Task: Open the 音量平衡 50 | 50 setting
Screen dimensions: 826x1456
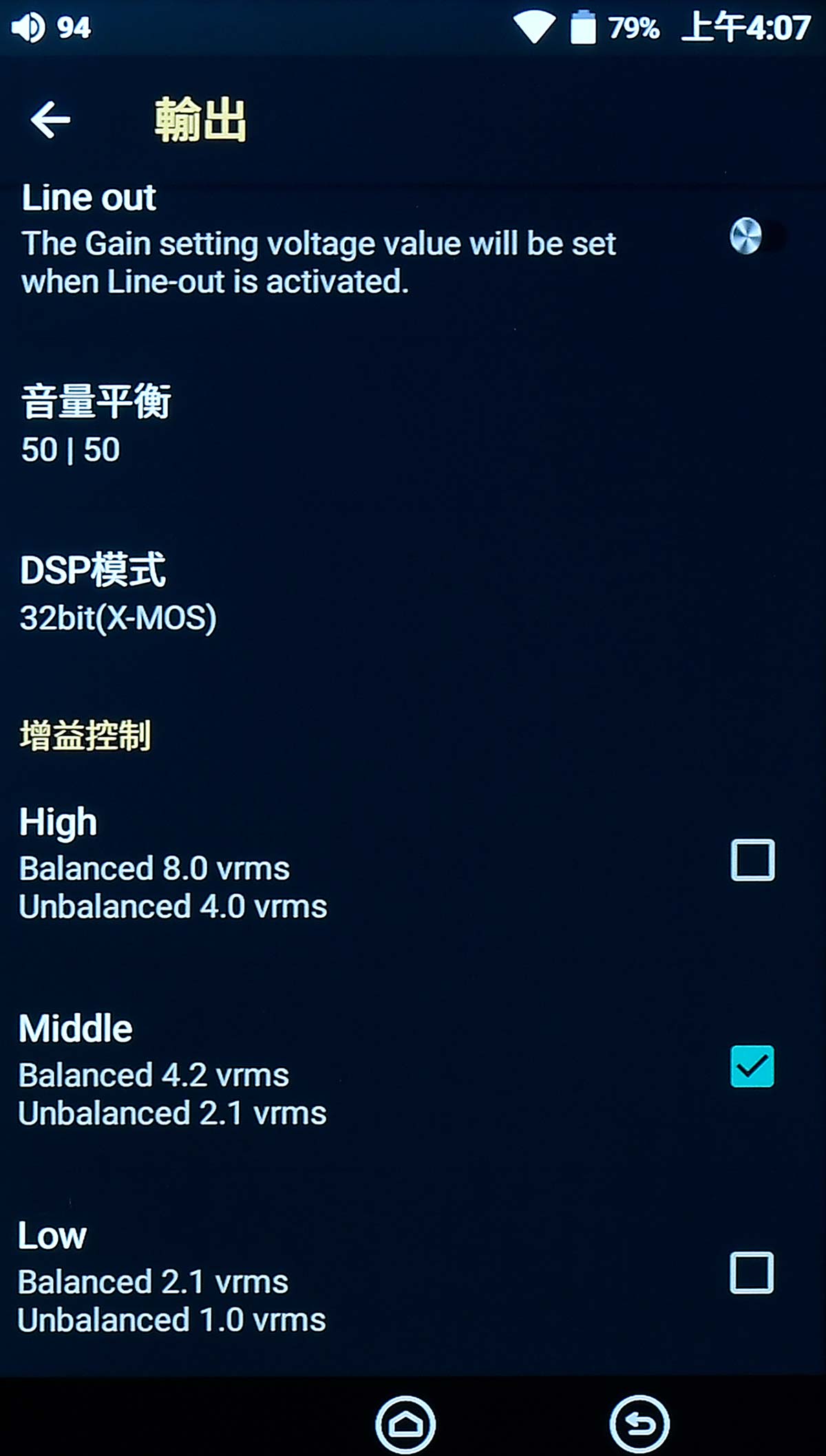Action: (413, 424)
